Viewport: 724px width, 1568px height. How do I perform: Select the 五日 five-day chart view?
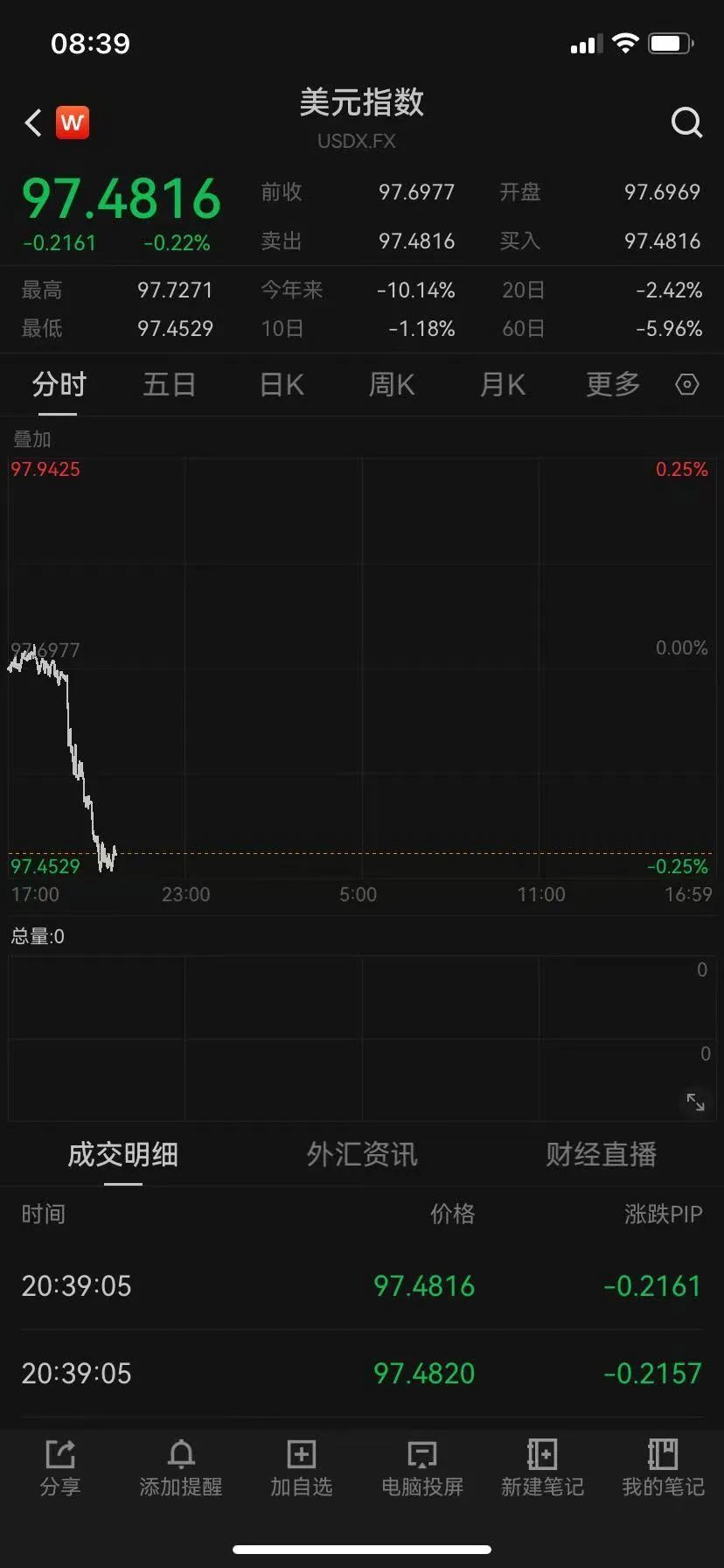click(169, 384)
